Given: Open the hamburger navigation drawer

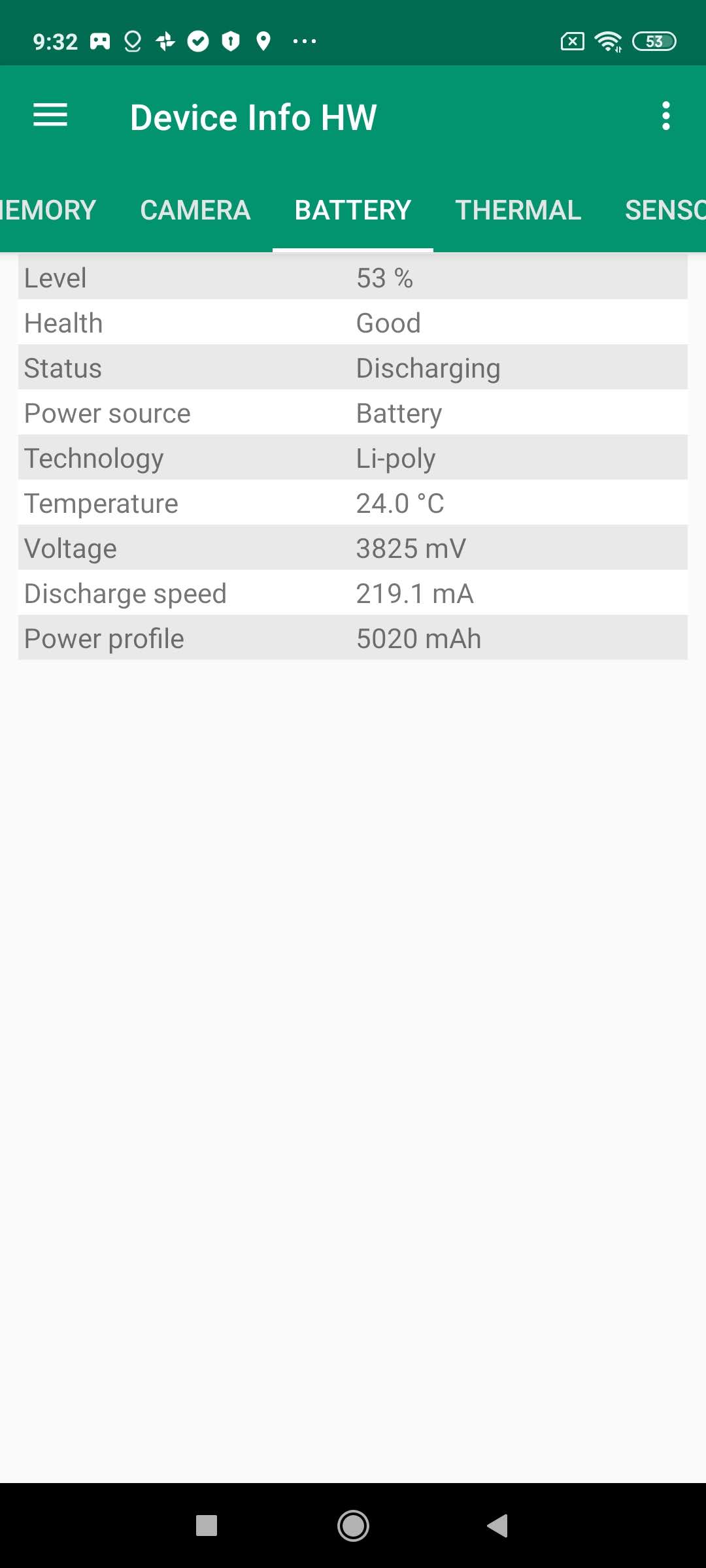Looking at the screenshot, I should (50, 116).
